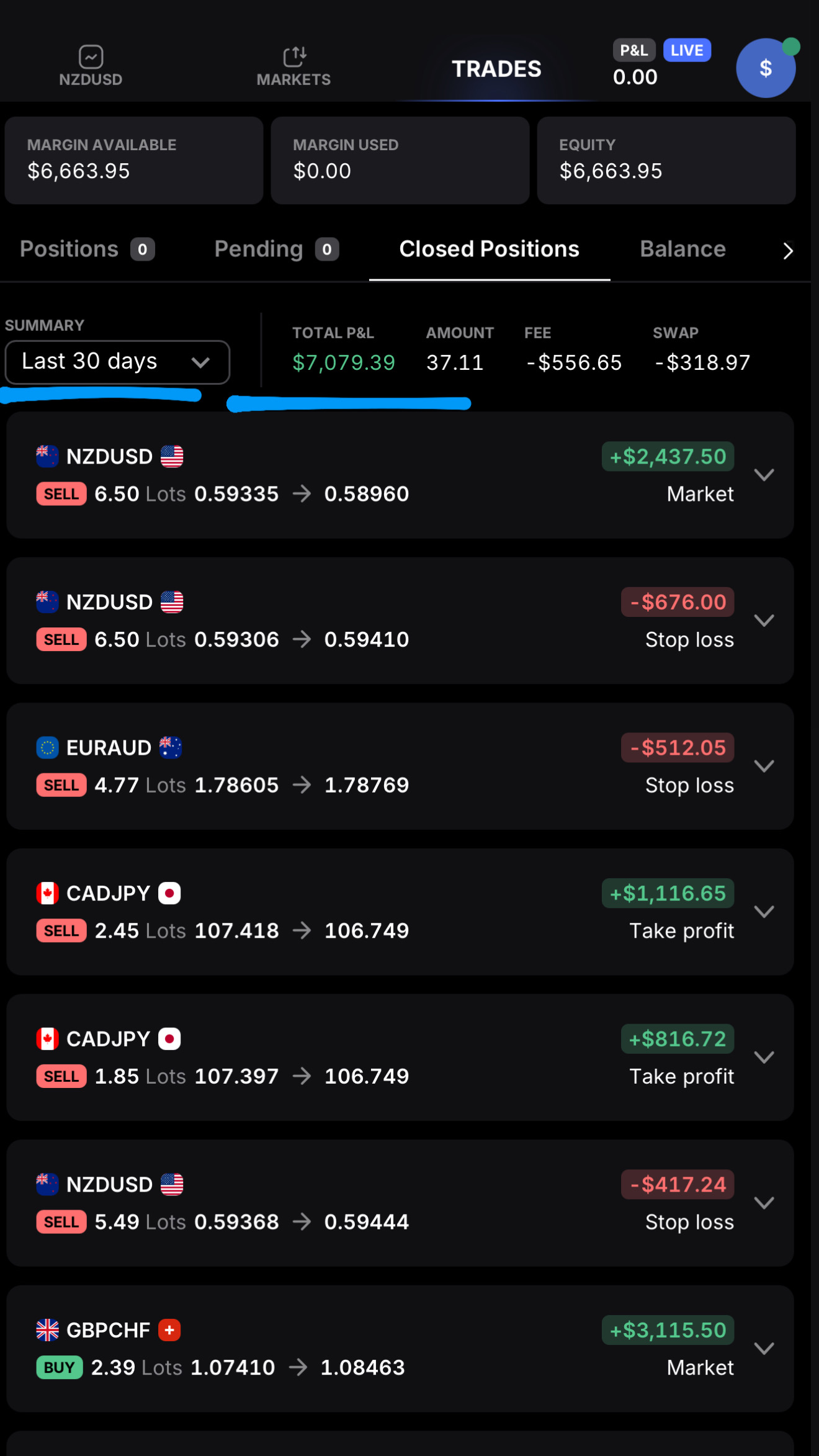
Task: Select the Canada flag on CADJPY trade
Action: 47,892
